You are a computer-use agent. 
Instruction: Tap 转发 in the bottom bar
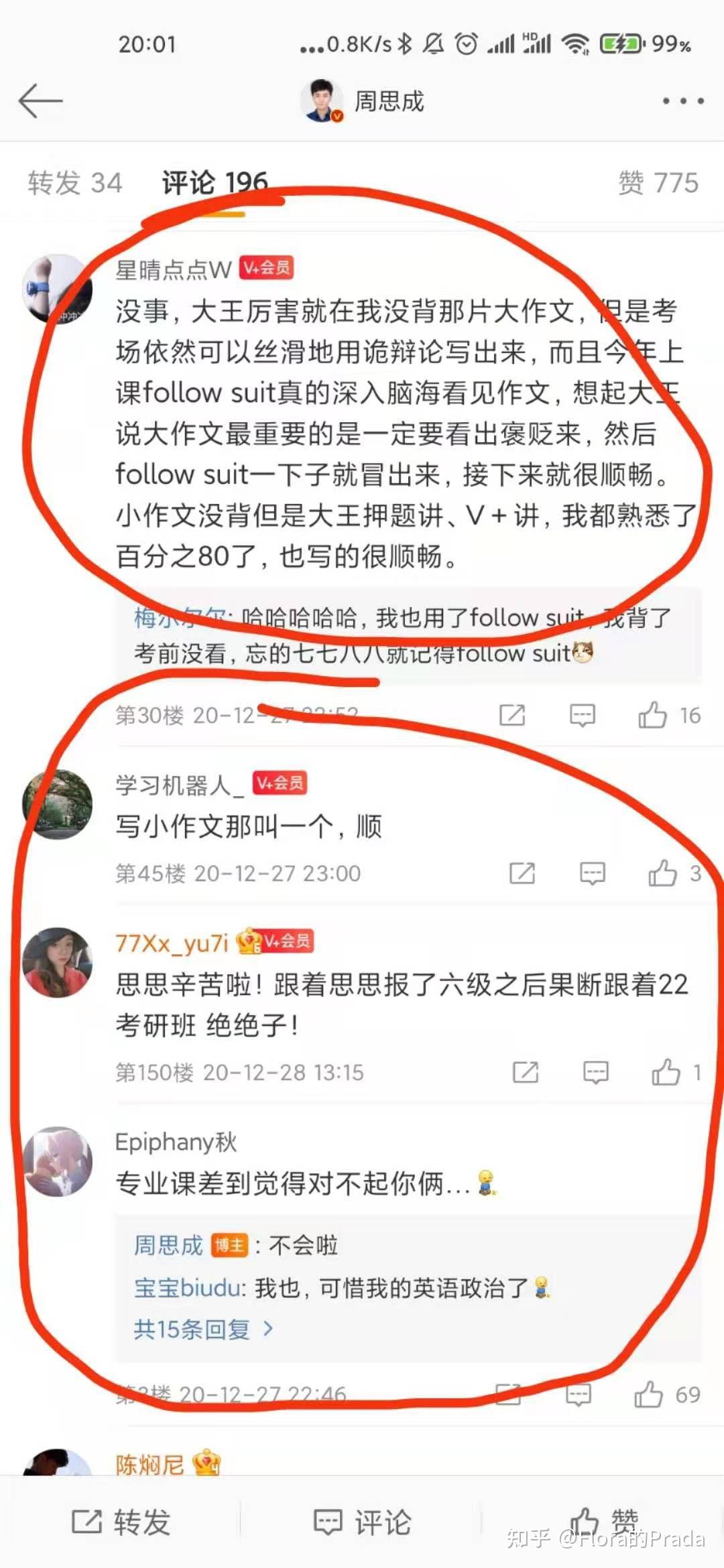tap(121, 1522)
